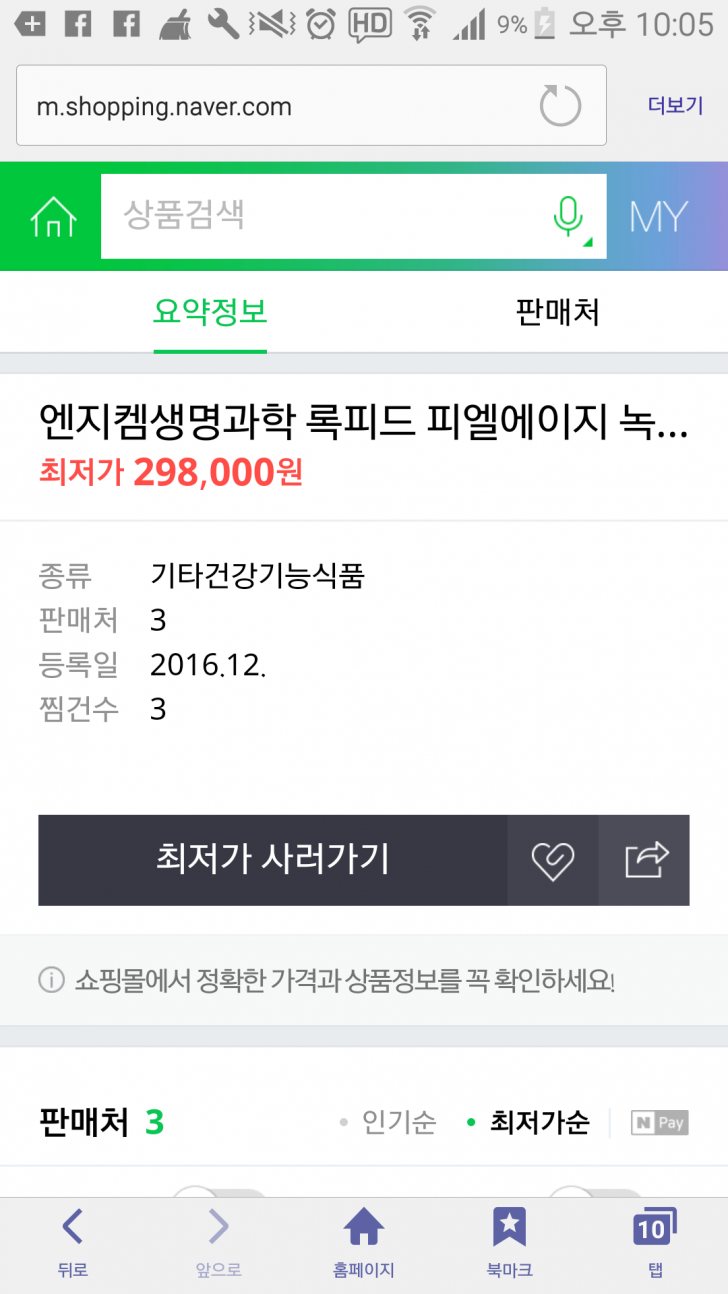Go to Naver Shopping home icon
This screenshot has height=1294, width=728.
53,216
